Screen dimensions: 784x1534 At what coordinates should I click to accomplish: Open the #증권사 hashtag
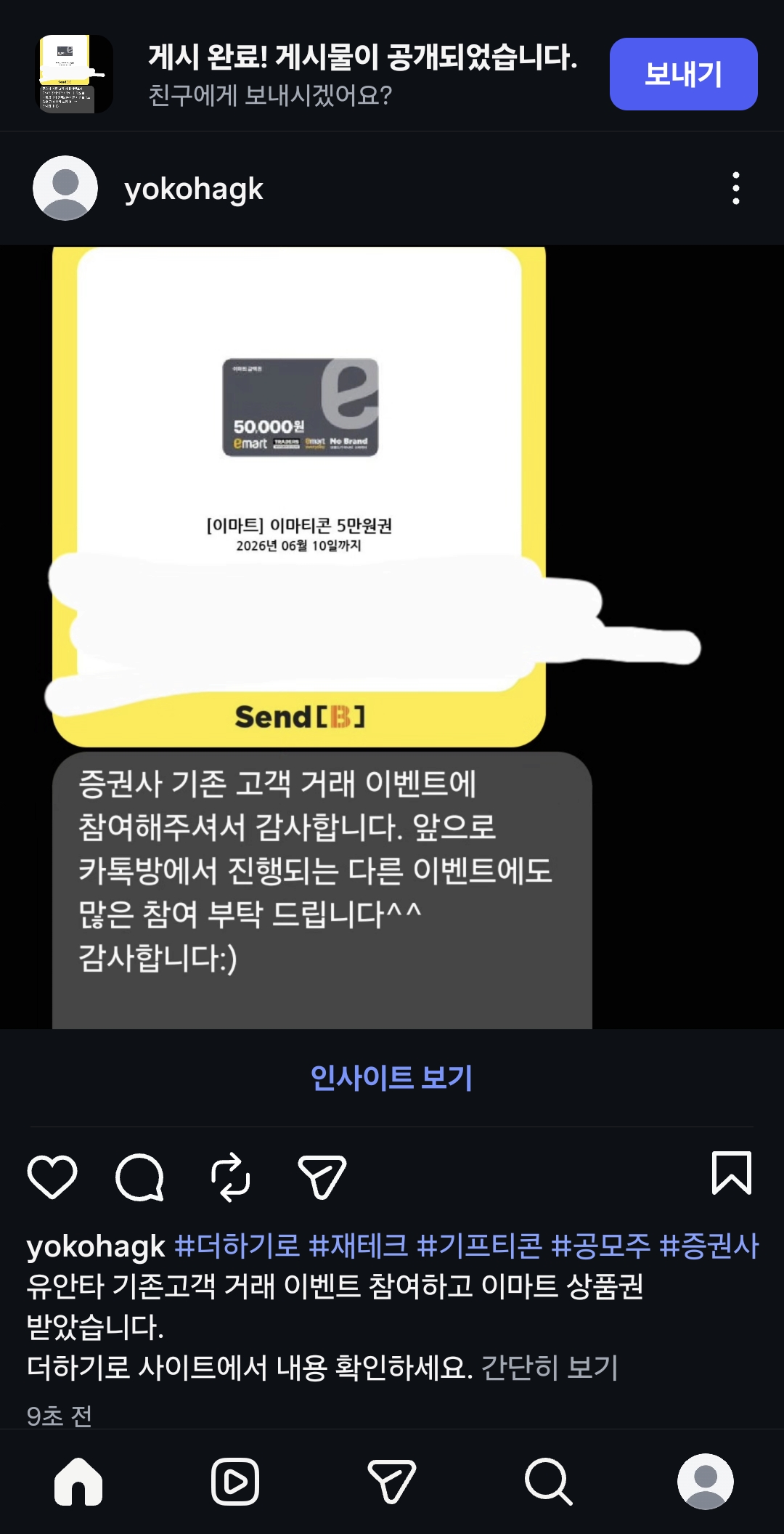[709, 1246]
